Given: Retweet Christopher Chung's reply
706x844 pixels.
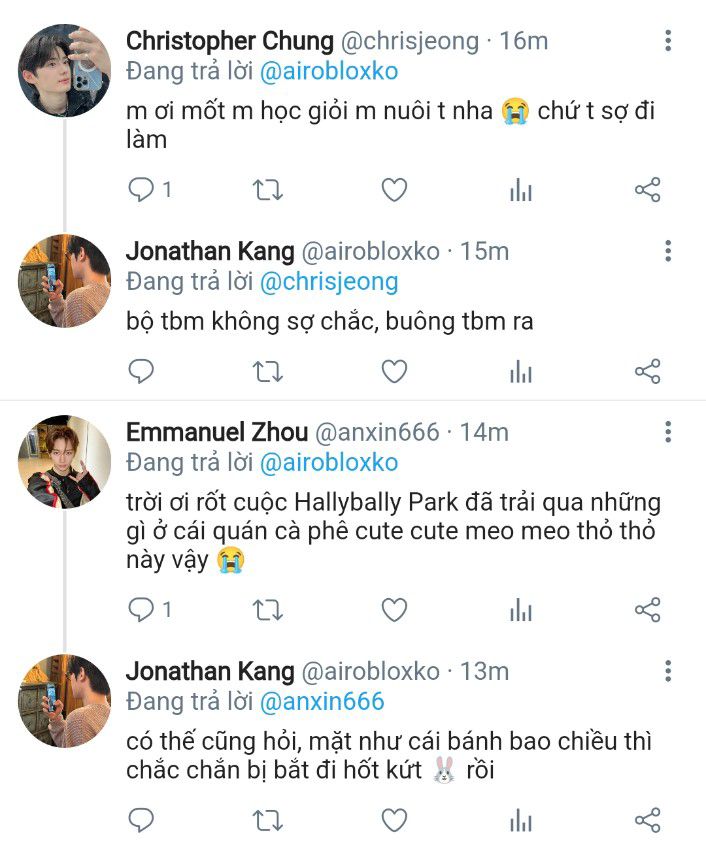Looking at the screenshot, I should 268,190.
